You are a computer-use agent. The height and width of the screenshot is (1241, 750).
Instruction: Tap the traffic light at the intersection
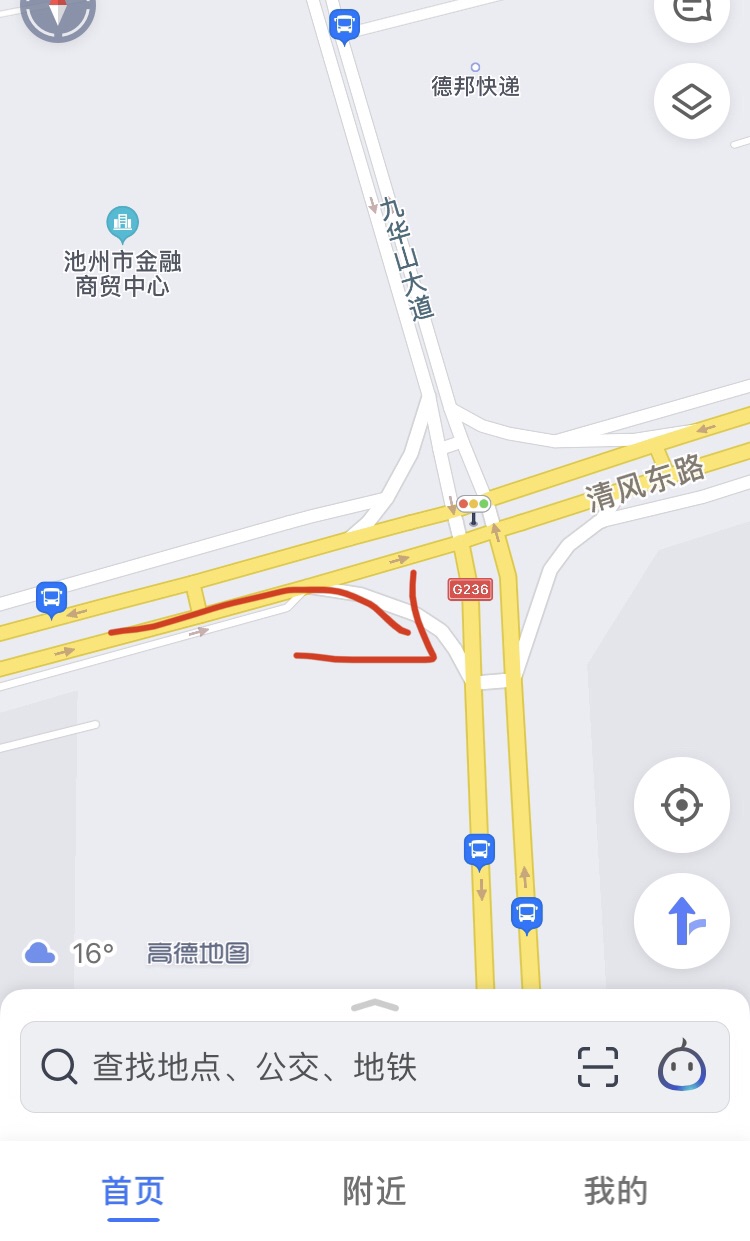(x=473, y=506)
